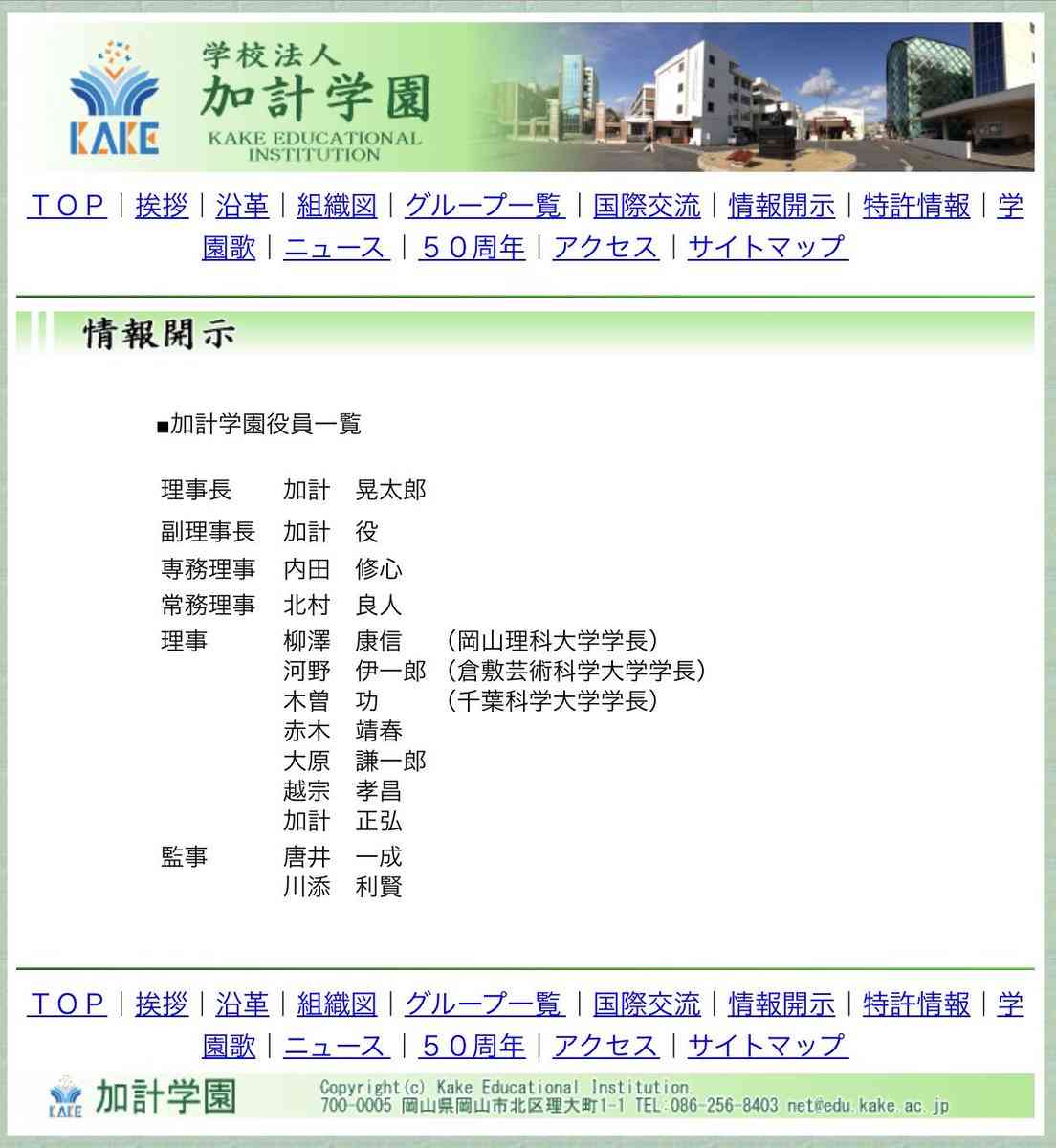Open the ５０周年 header link
Screen dimensions: 1056x1148
[472, 248]
